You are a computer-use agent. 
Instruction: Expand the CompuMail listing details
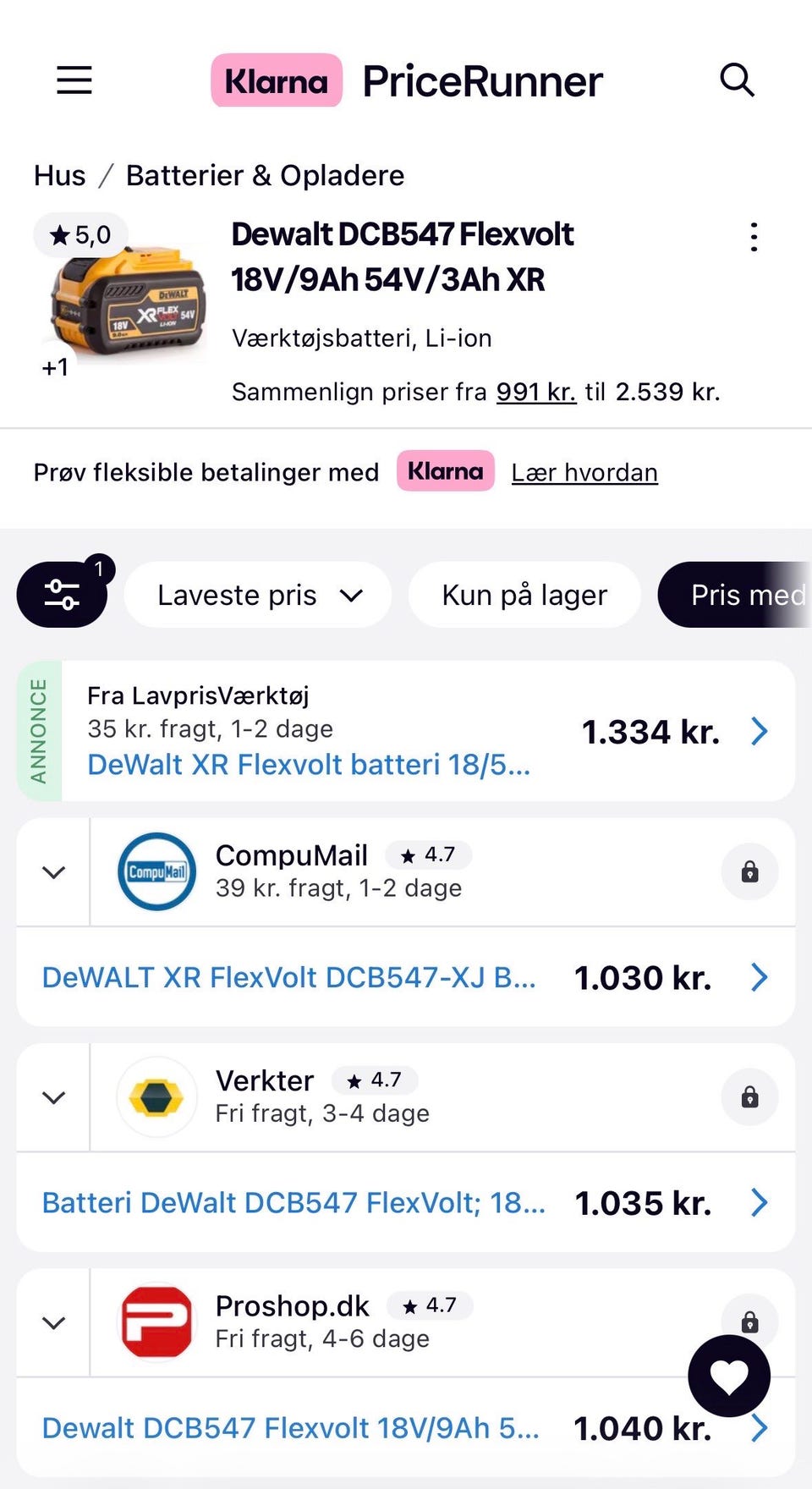[x=52, y=872]
